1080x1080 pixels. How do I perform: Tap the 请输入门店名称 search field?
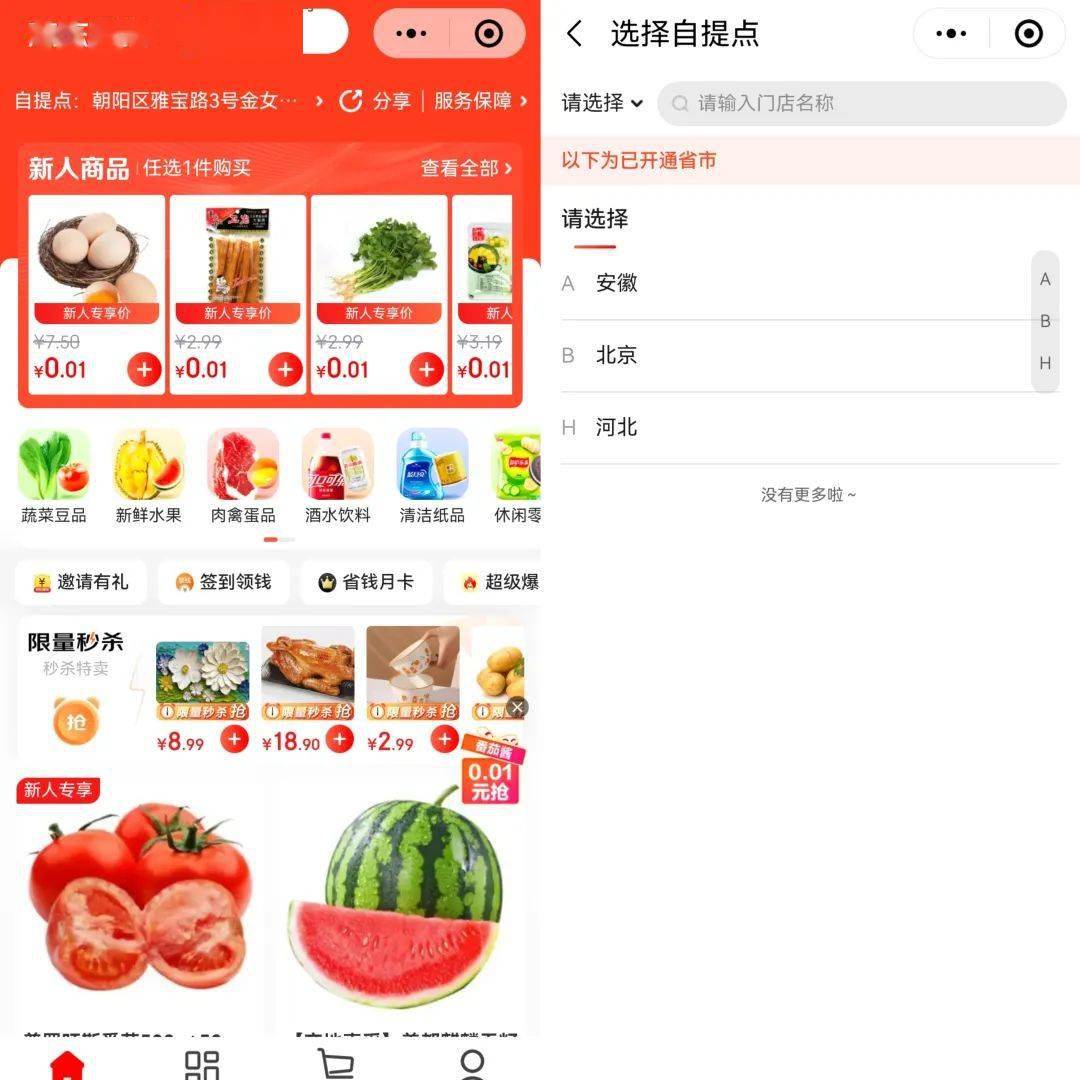click(x=860, y=103)
